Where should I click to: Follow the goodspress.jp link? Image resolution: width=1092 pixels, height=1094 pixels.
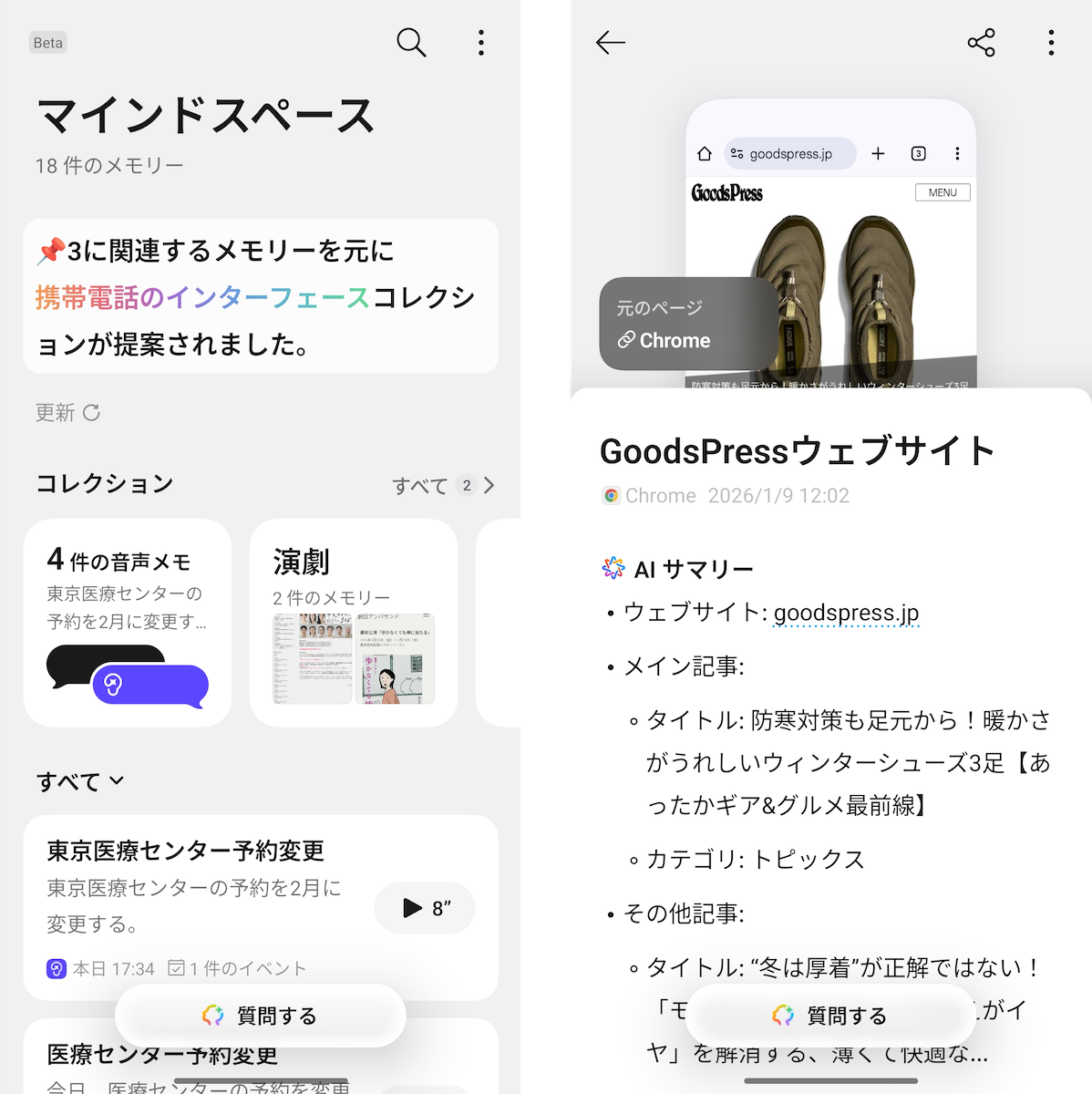pyautogui.click(x=846, y=613)
